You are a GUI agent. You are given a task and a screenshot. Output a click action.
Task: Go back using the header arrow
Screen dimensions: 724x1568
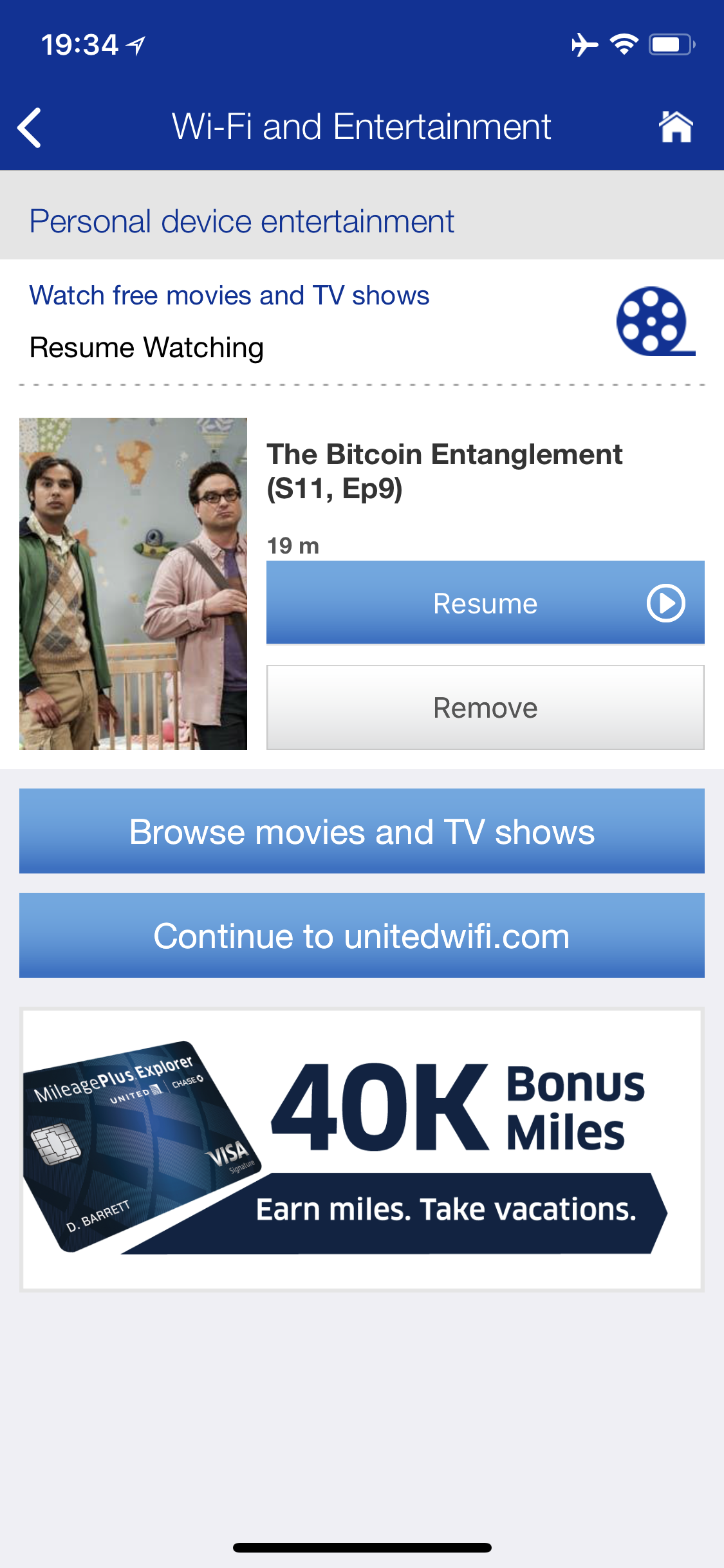click(30, 127)
